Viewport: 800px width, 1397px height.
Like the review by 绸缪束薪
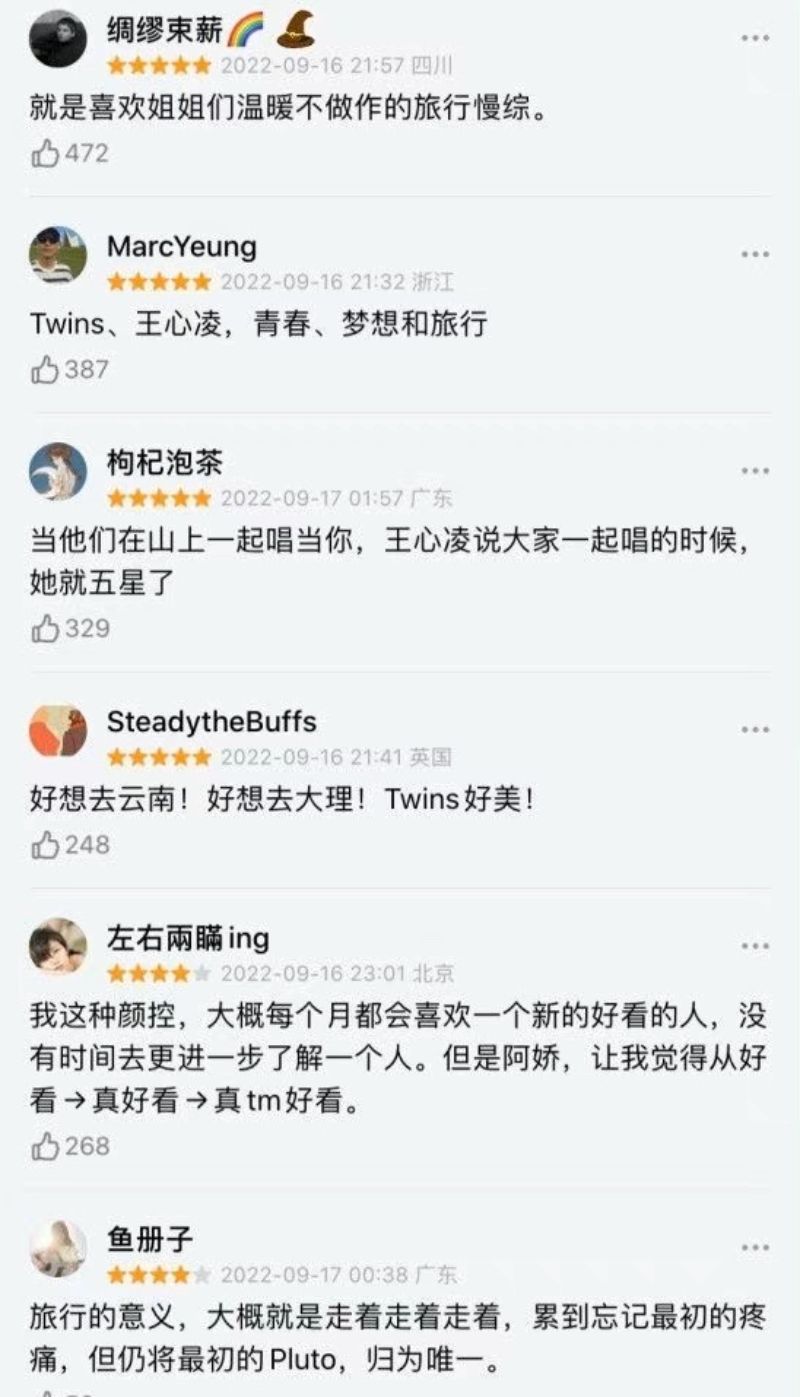(x=46, y=153)
